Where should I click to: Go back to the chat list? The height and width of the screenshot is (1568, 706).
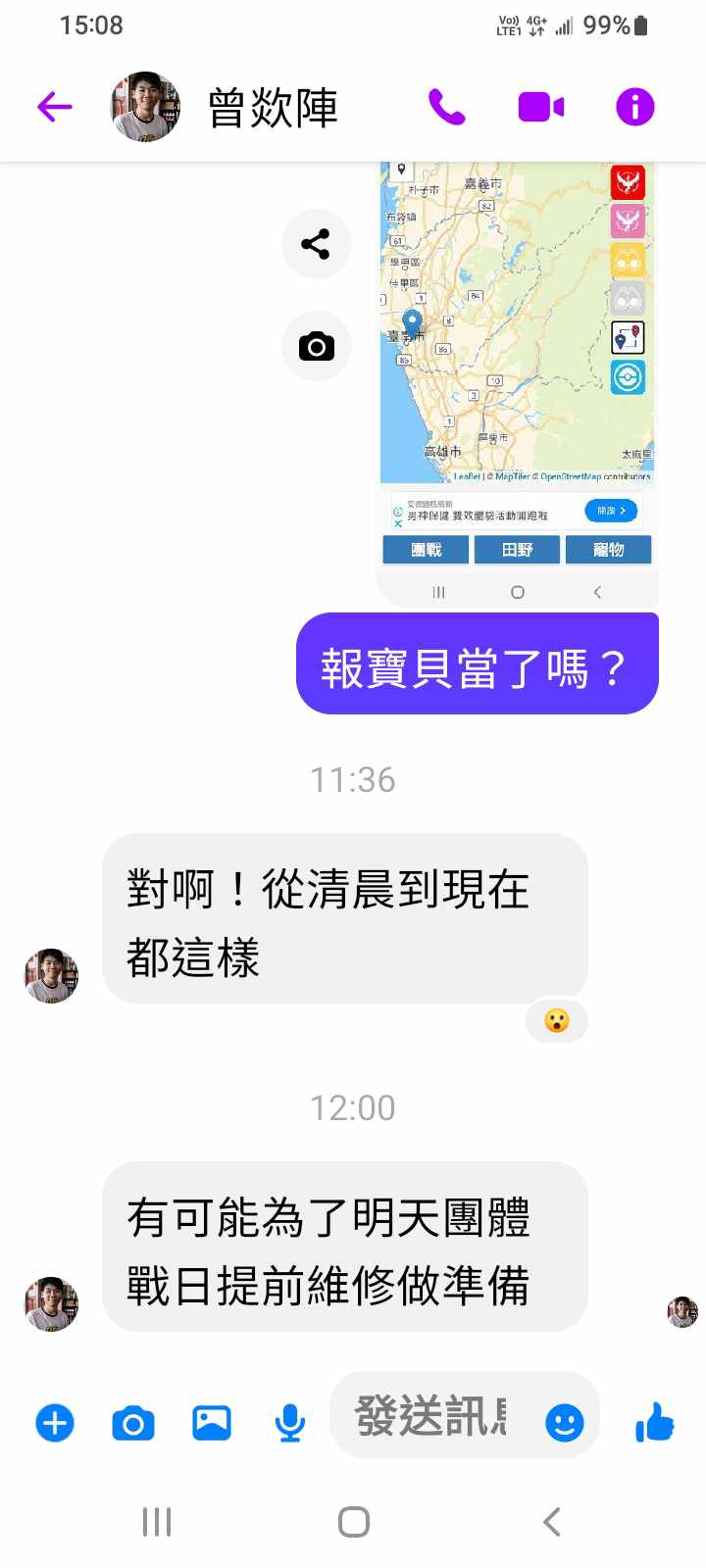click(55, 107)
